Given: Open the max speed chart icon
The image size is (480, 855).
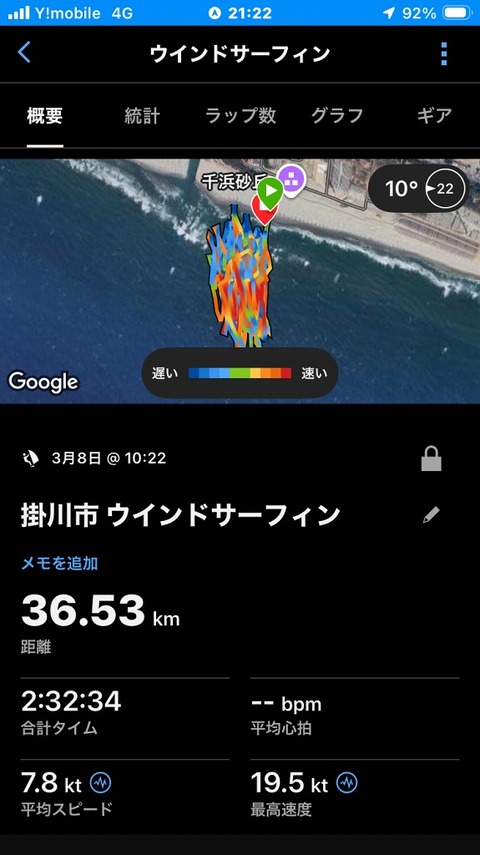Looking at the screenshot, I should 347,783.
